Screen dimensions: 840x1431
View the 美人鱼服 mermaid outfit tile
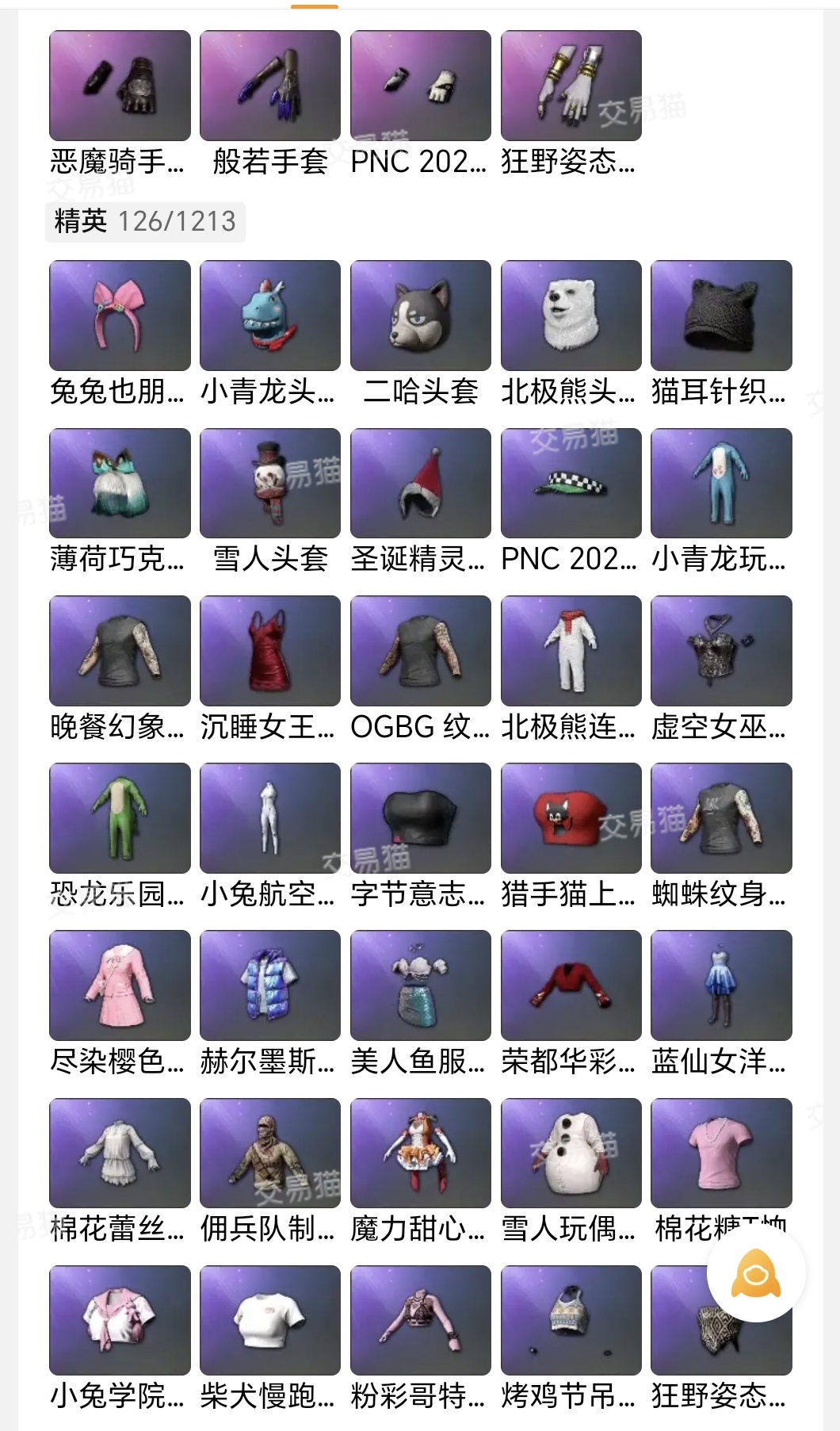[421, 985]
